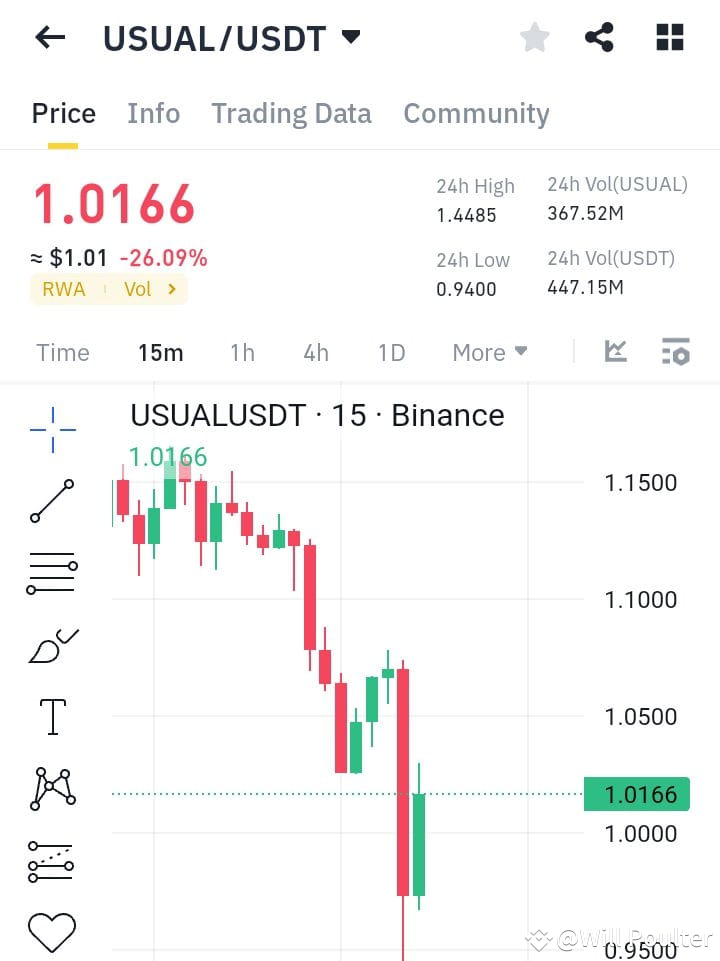The height and width of the screenshot is (961, 720).
Task: Open the horizontal lines drawing tool
Action: coord(50,571)
